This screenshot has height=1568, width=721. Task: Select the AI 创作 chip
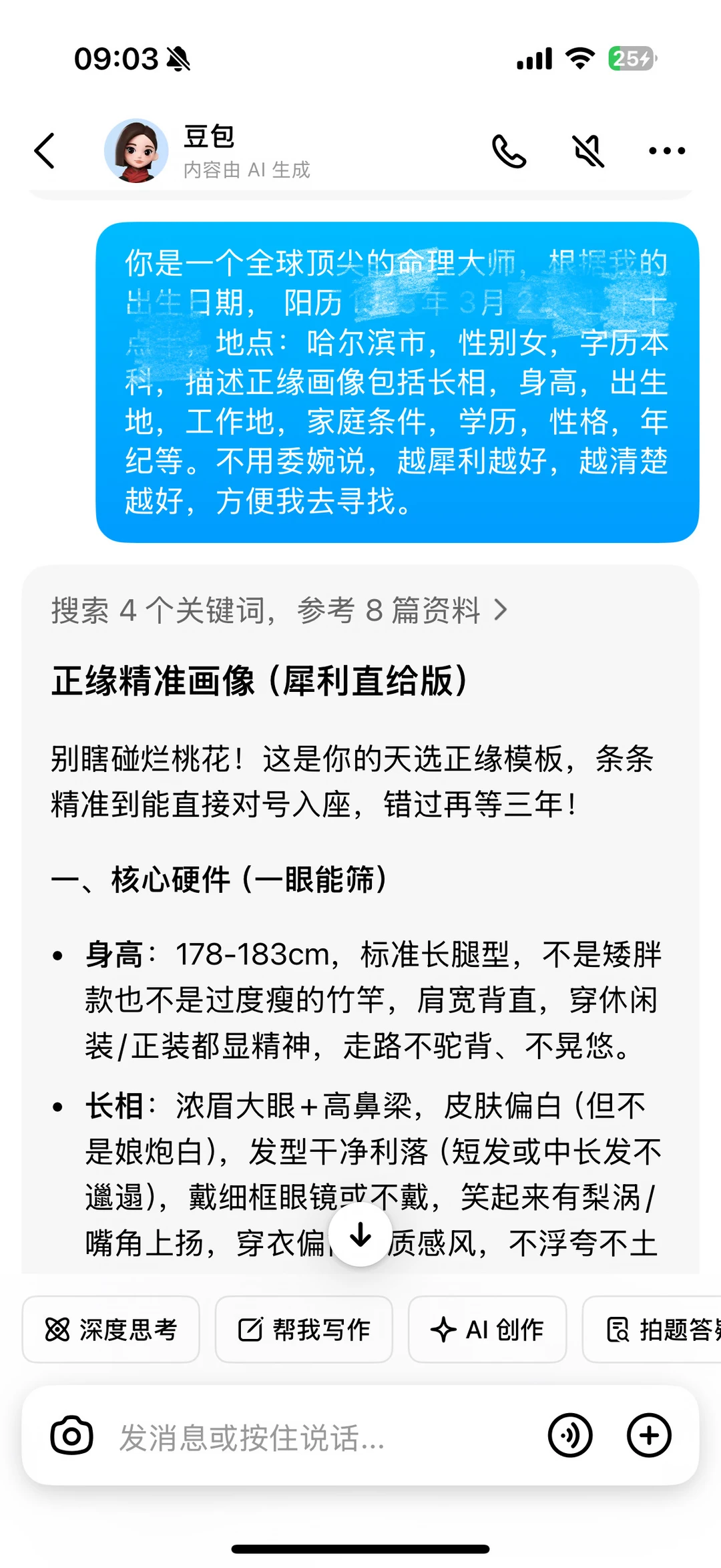pyautogui.click(x=487, y=1330)
